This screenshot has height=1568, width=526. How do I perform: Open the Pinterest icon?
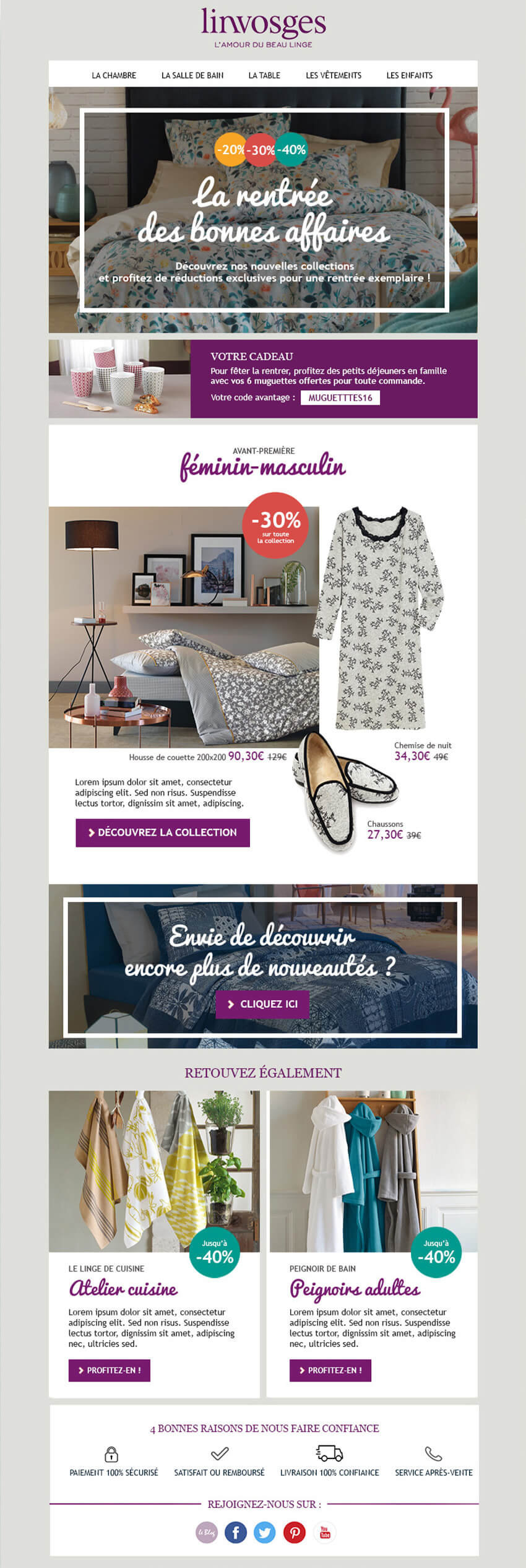coord(295,1532)
